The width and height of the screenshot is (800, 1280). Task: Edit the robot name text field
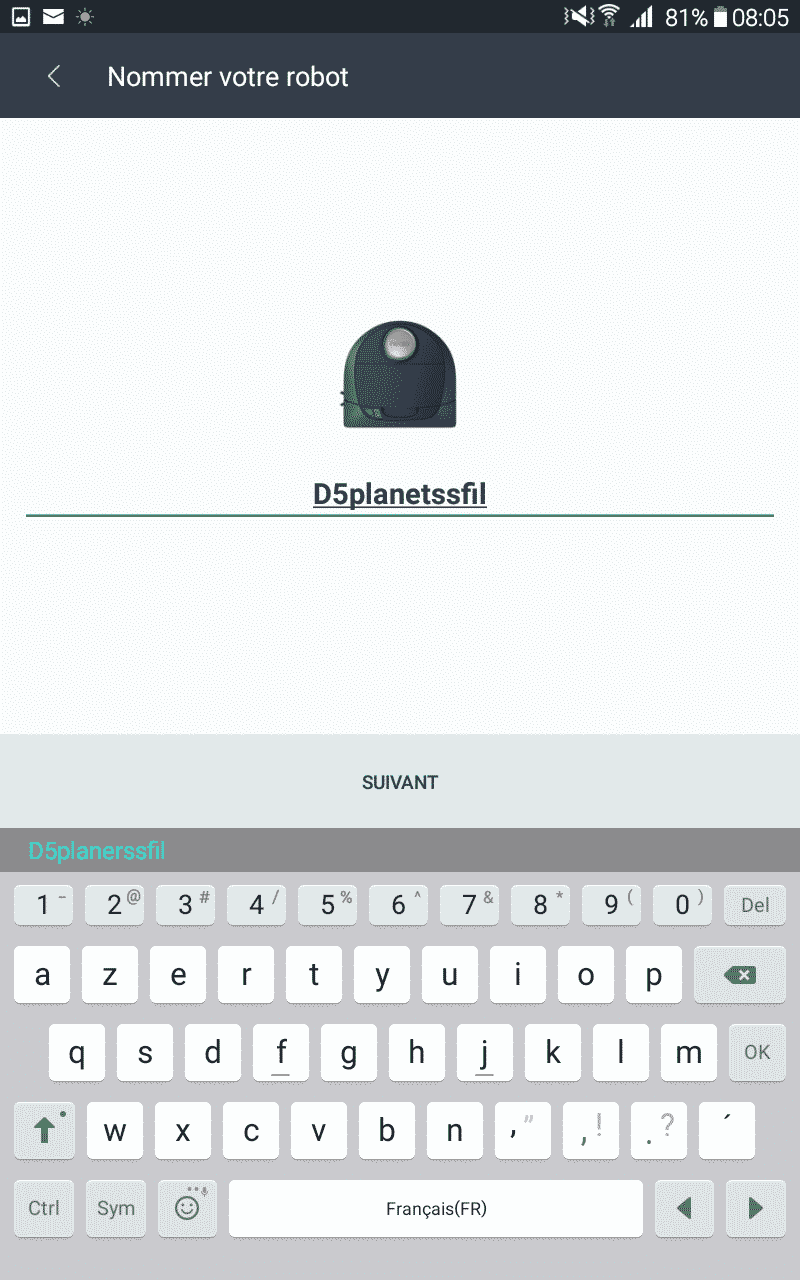[x=400, y=495]
